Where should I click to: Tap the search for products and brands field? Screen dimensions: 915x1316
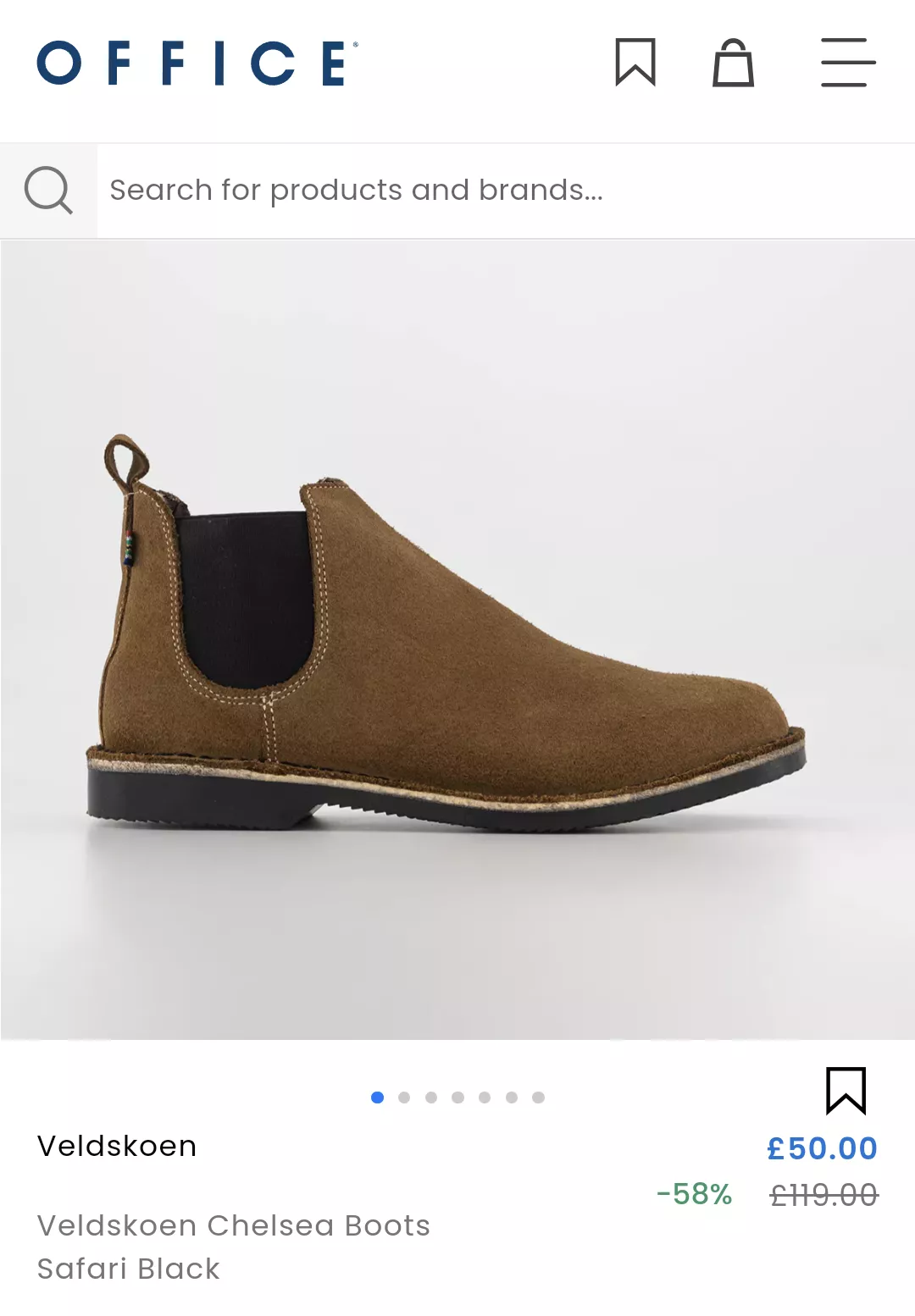coord(505,191)
